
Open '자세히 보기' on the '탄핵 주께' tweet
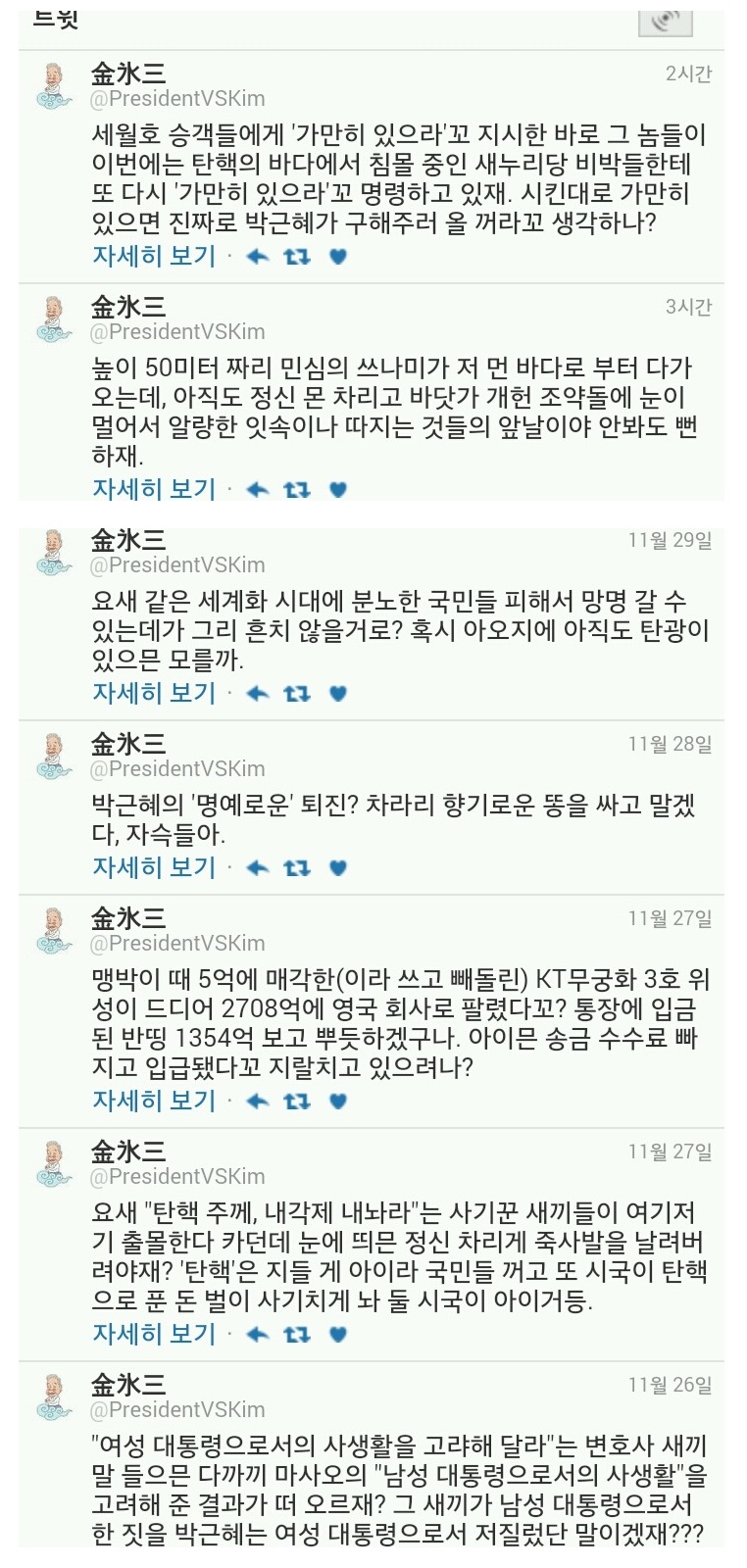[x=154, y=1334]
